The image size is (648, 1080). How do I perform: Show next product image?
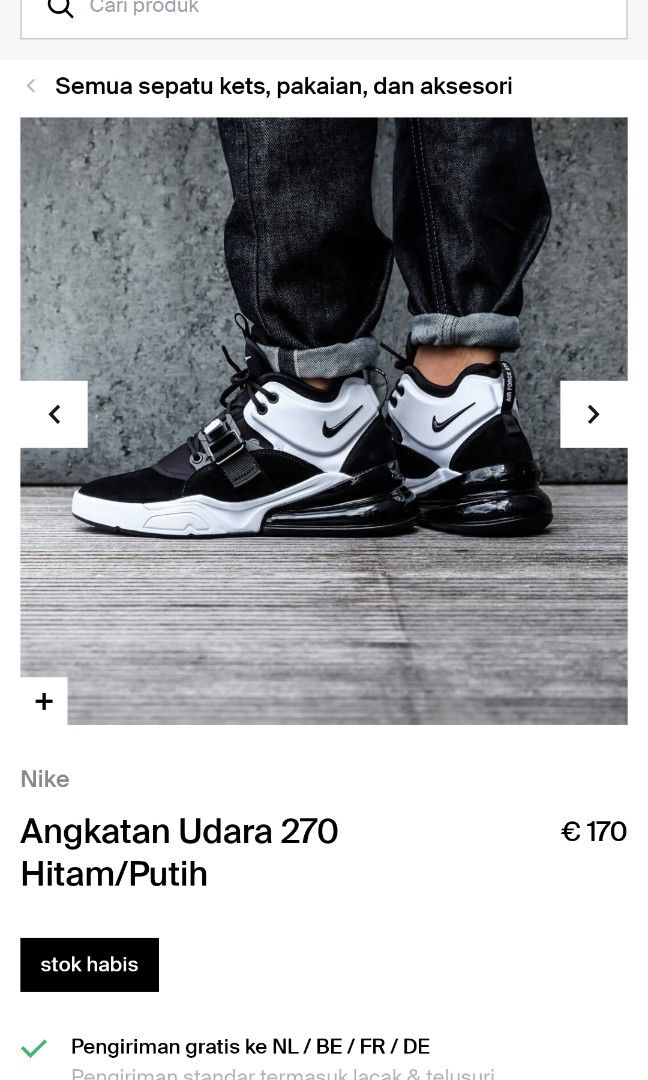point(593,414)
